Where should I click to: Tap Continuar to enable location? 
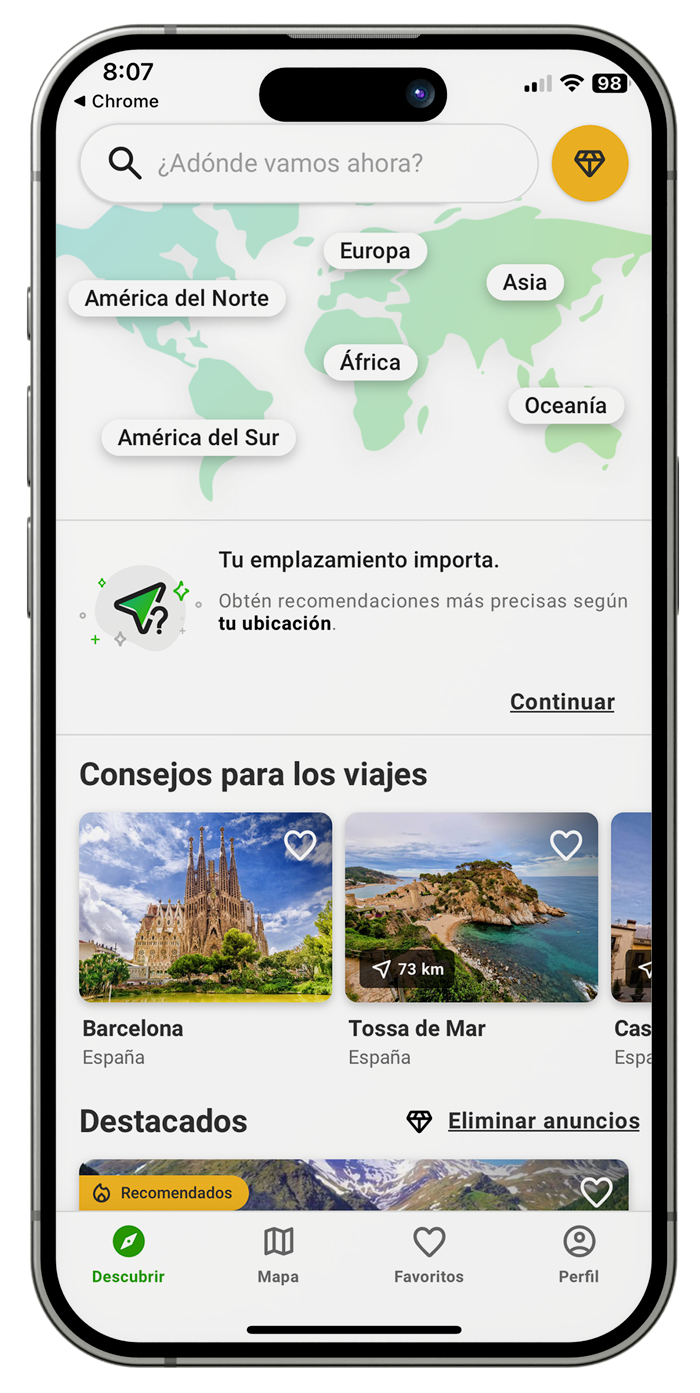(562, 702)
